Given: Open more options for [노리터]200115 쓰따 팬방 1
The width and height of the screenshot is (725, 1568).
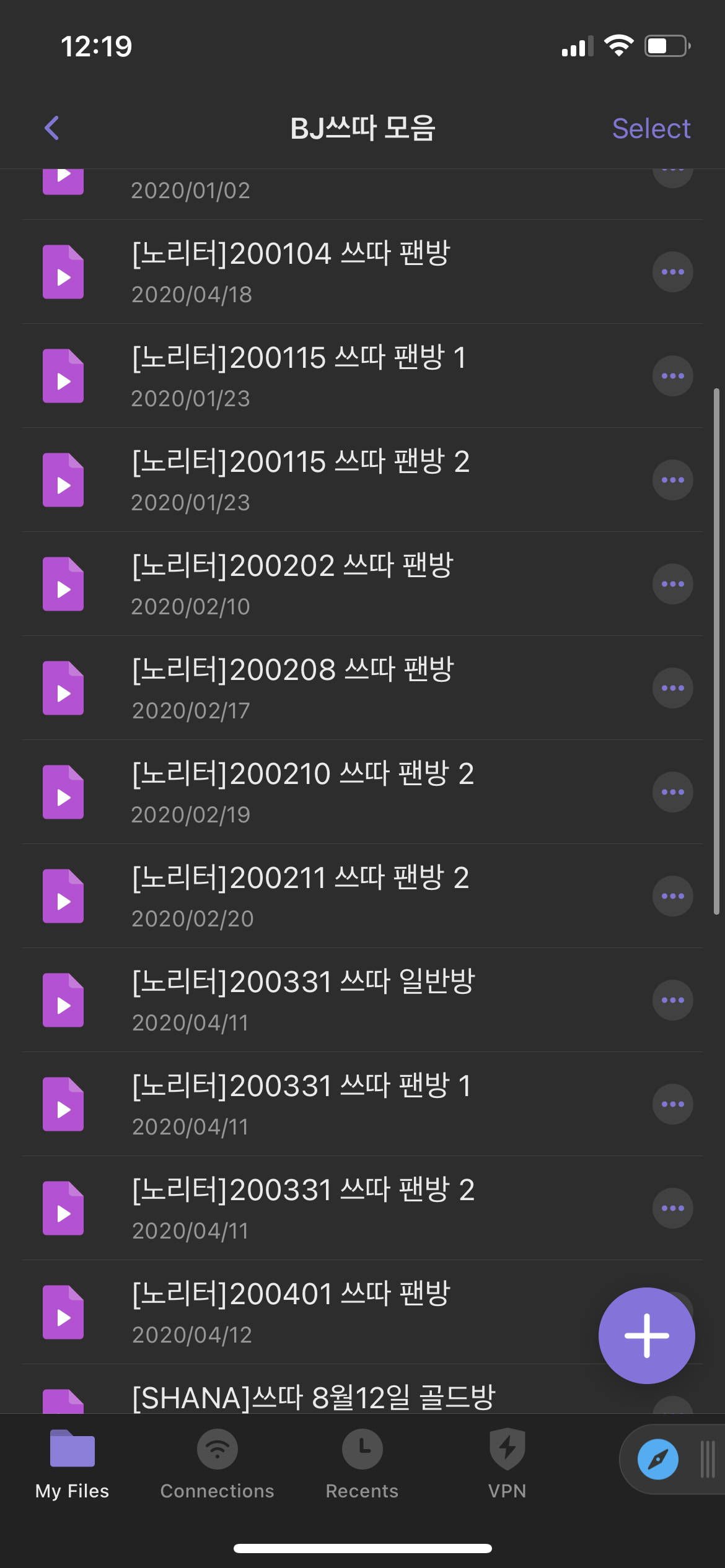Looking at the screenshot, I should pyautogui.click(x=672, y=376).
